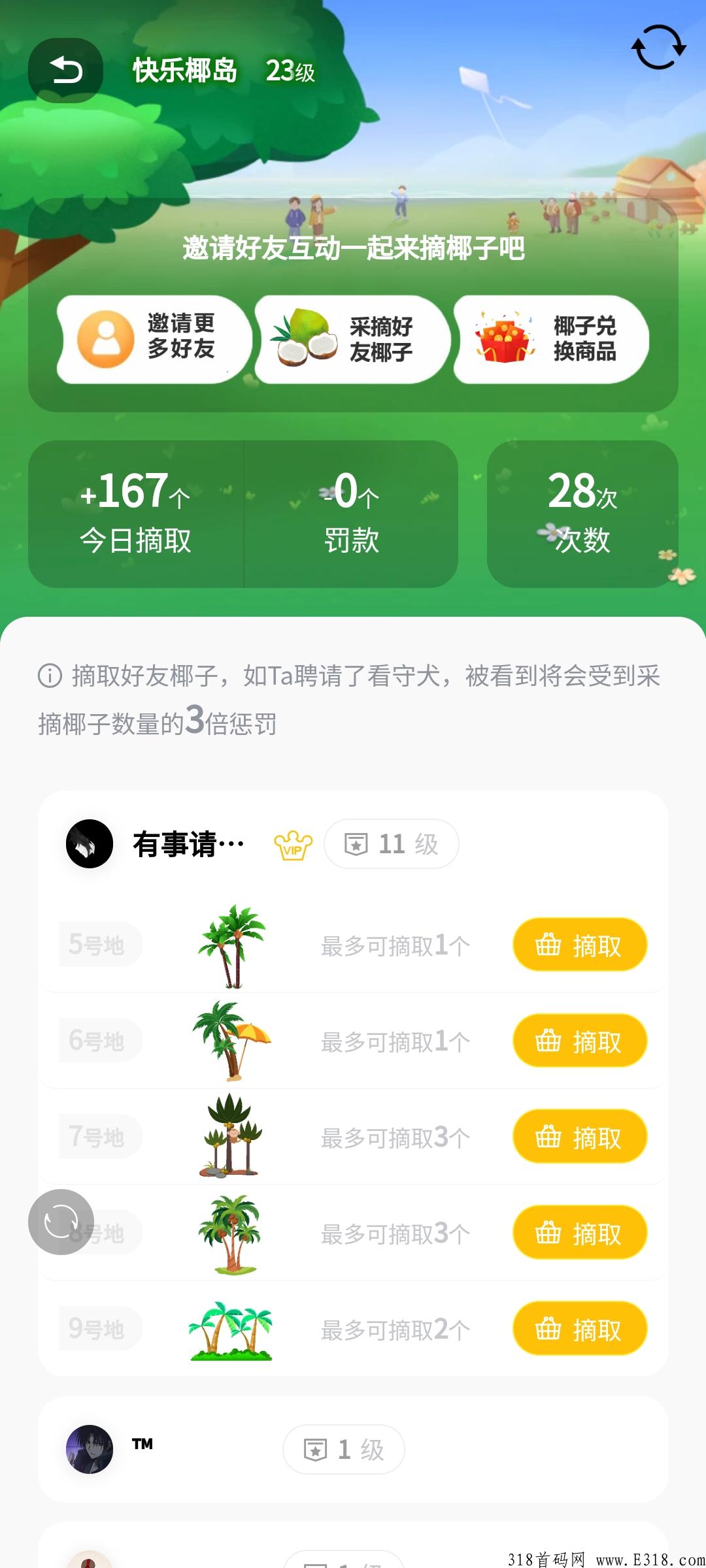Tap 摘取 for 6号地
706x1568 pixels.
coord(580,1041)
